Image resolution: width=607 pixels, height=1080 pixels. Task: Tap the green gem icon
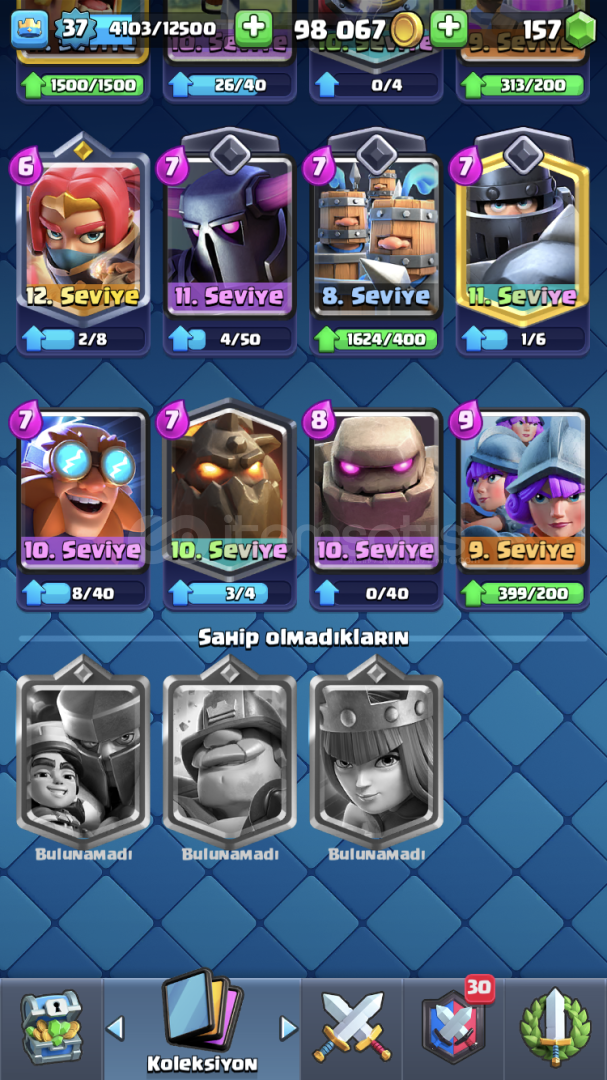[x=580, y=30]
